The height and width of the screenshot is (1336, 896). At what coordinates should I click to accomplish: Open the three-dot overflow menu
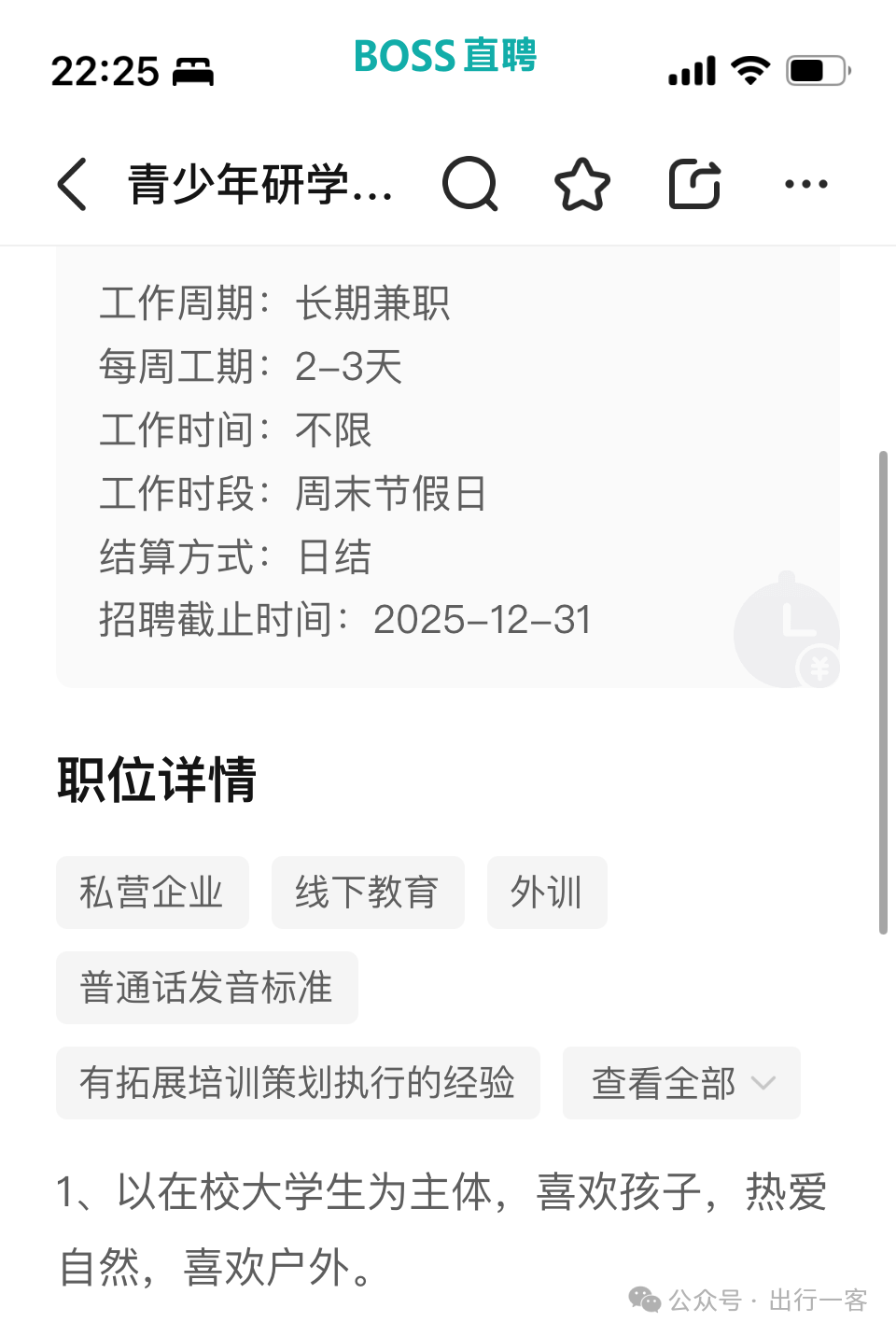[805, 184]
